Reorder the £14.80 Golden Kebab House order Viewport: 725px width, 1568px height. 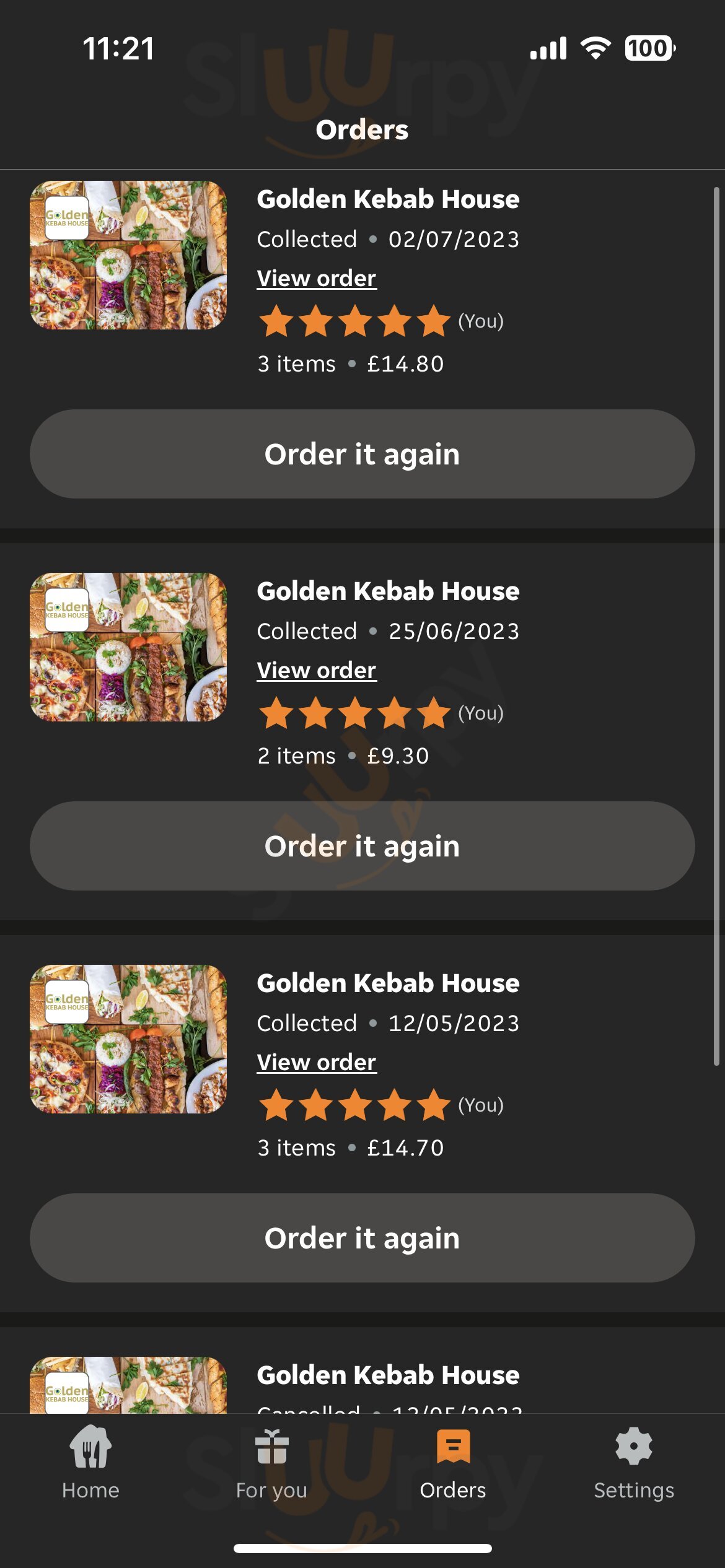(362, 454)
